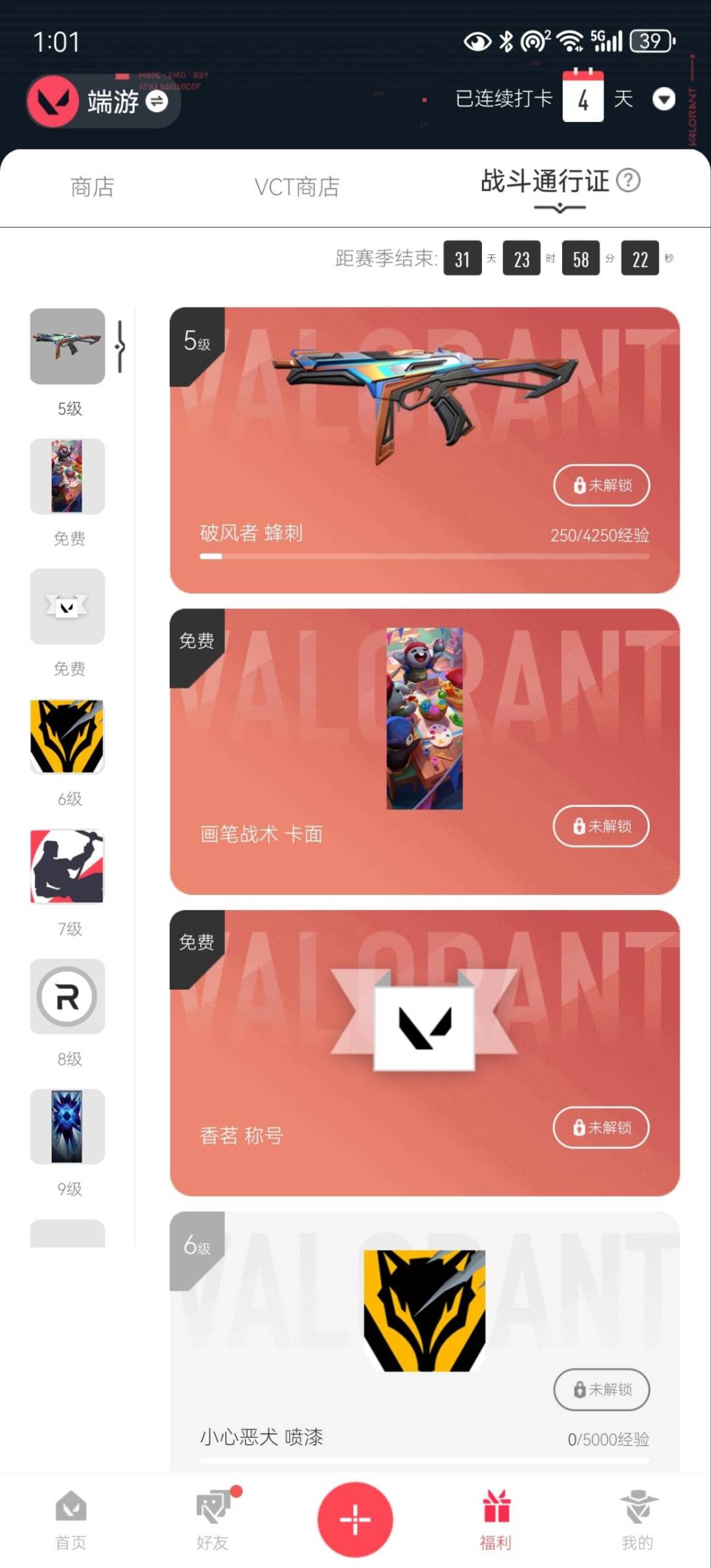The height and width of the screenshot is (1568, 711).
Task: Select the 7级 reward thumbnail in sidebar
Action: (x=67, y=866)
